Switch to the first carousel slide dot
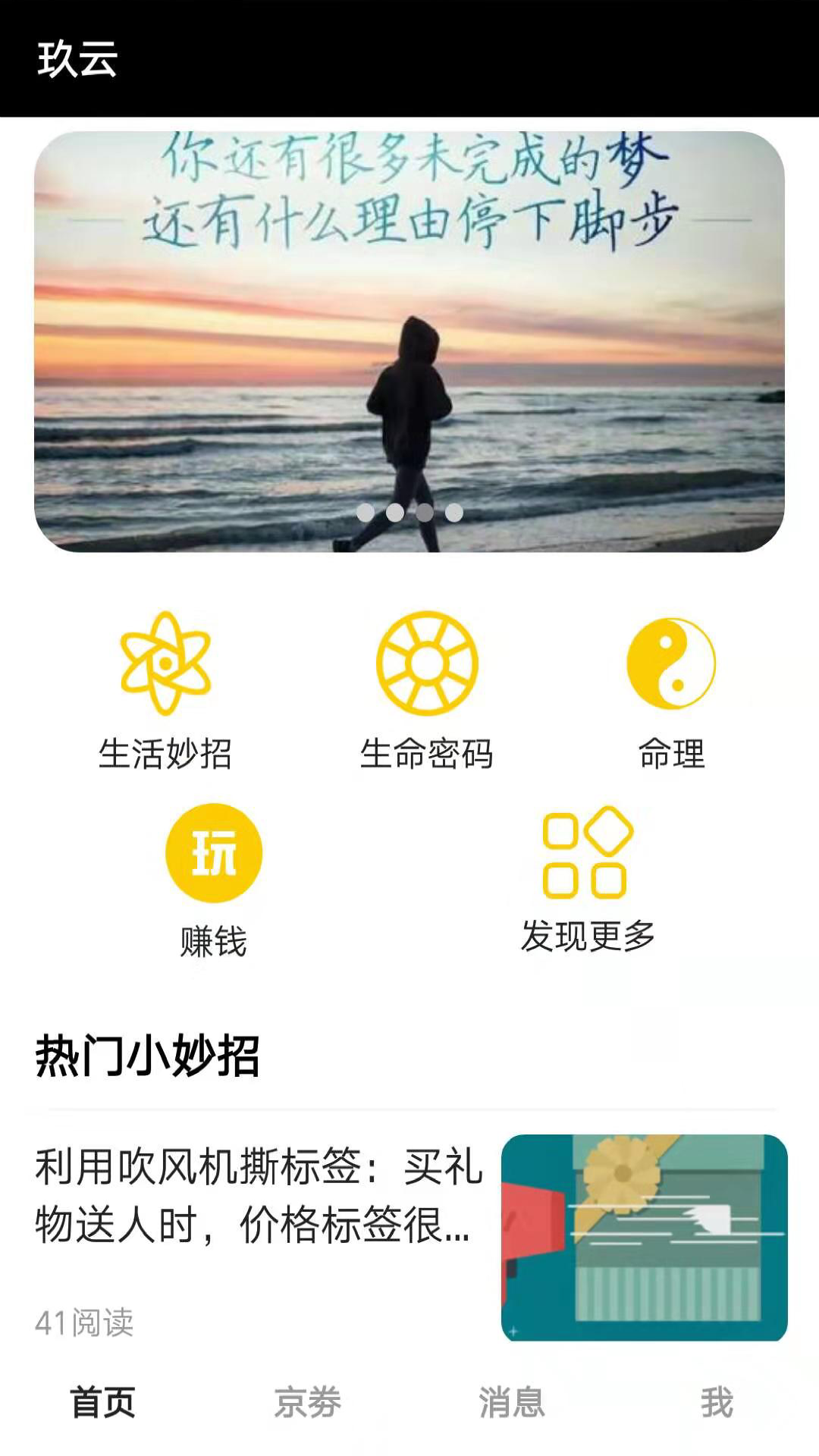The width and height of the screenshot is (819, 1456). 365,513
